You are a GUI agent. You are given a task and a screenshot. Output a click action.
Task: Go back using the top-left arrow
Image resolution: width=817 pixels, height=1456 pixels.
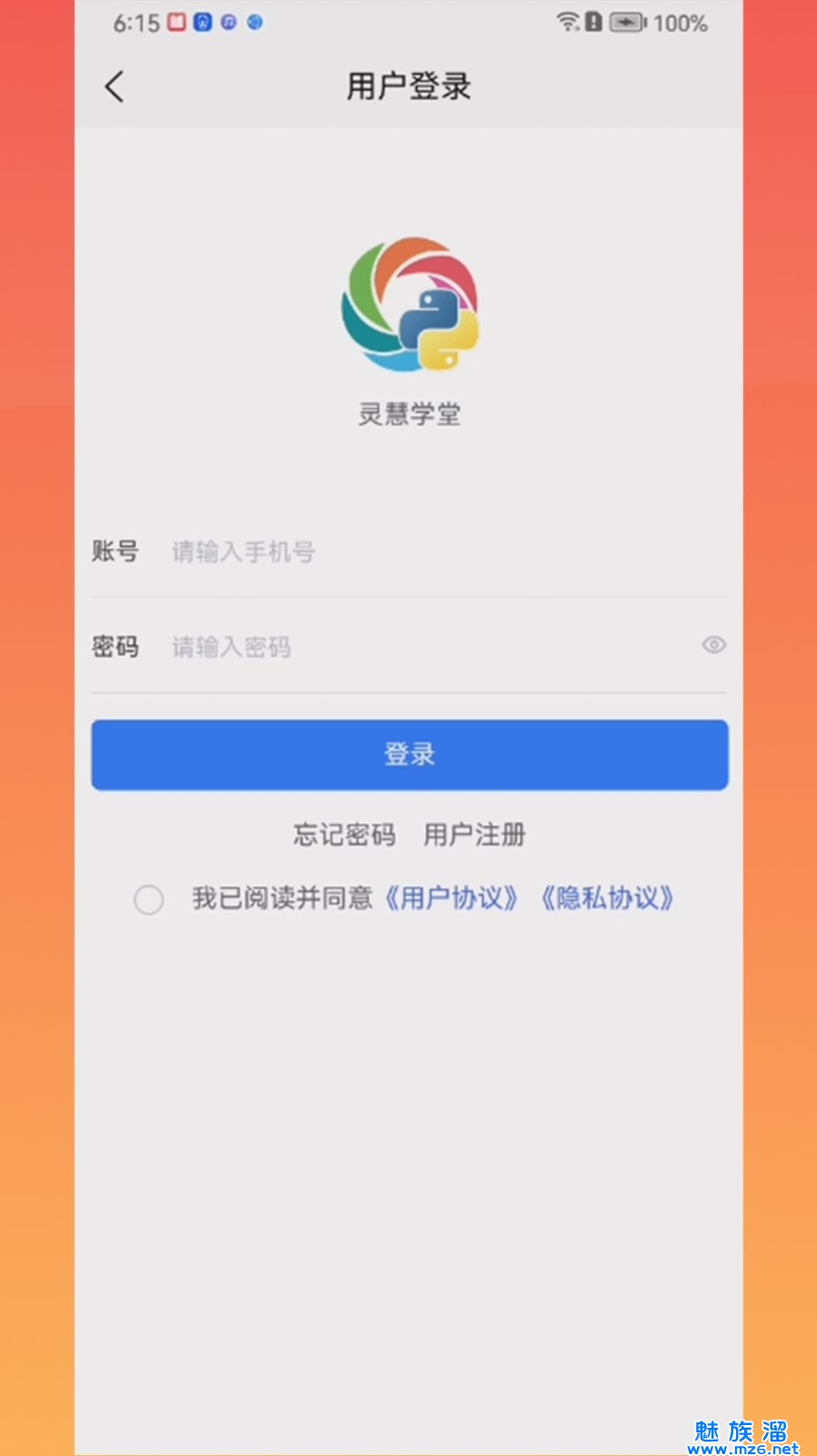click(x=115, y=87)
